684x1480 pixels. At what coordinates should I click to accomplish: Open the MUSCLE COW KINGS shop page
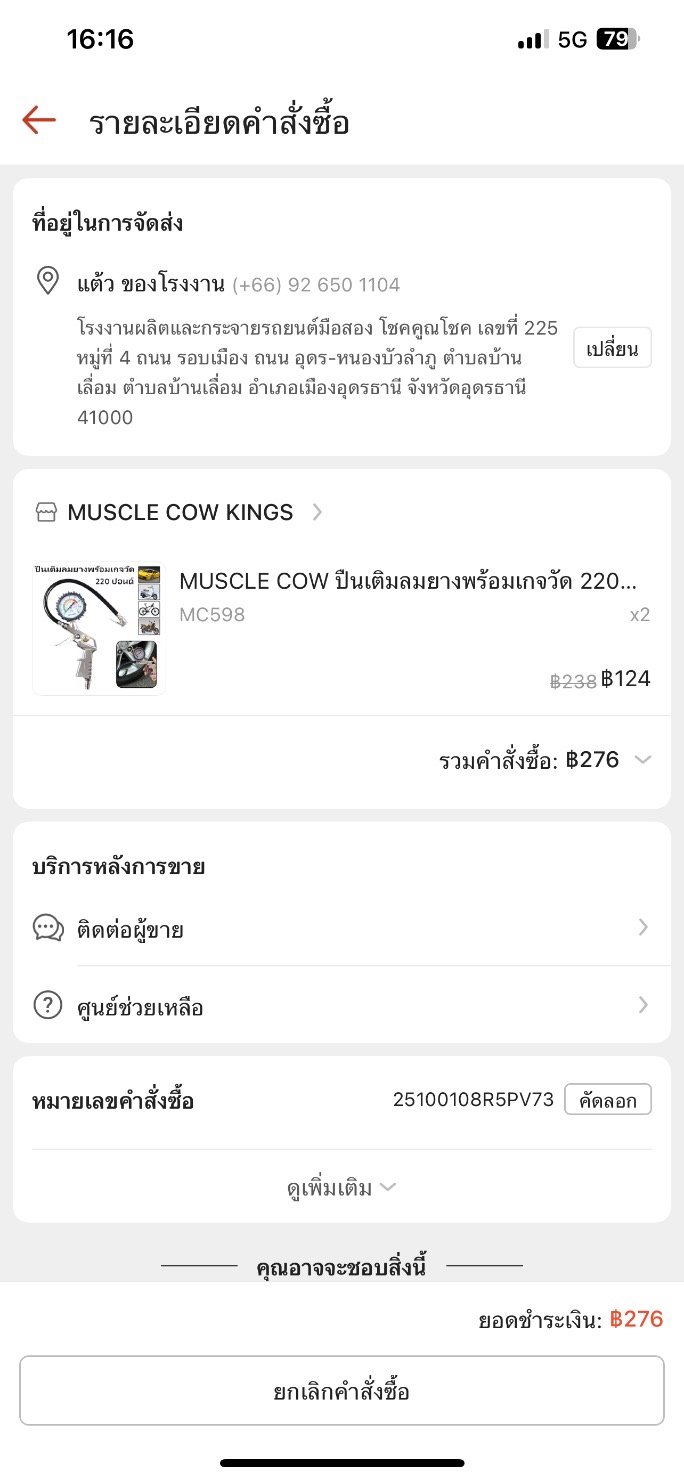(180, 513)
